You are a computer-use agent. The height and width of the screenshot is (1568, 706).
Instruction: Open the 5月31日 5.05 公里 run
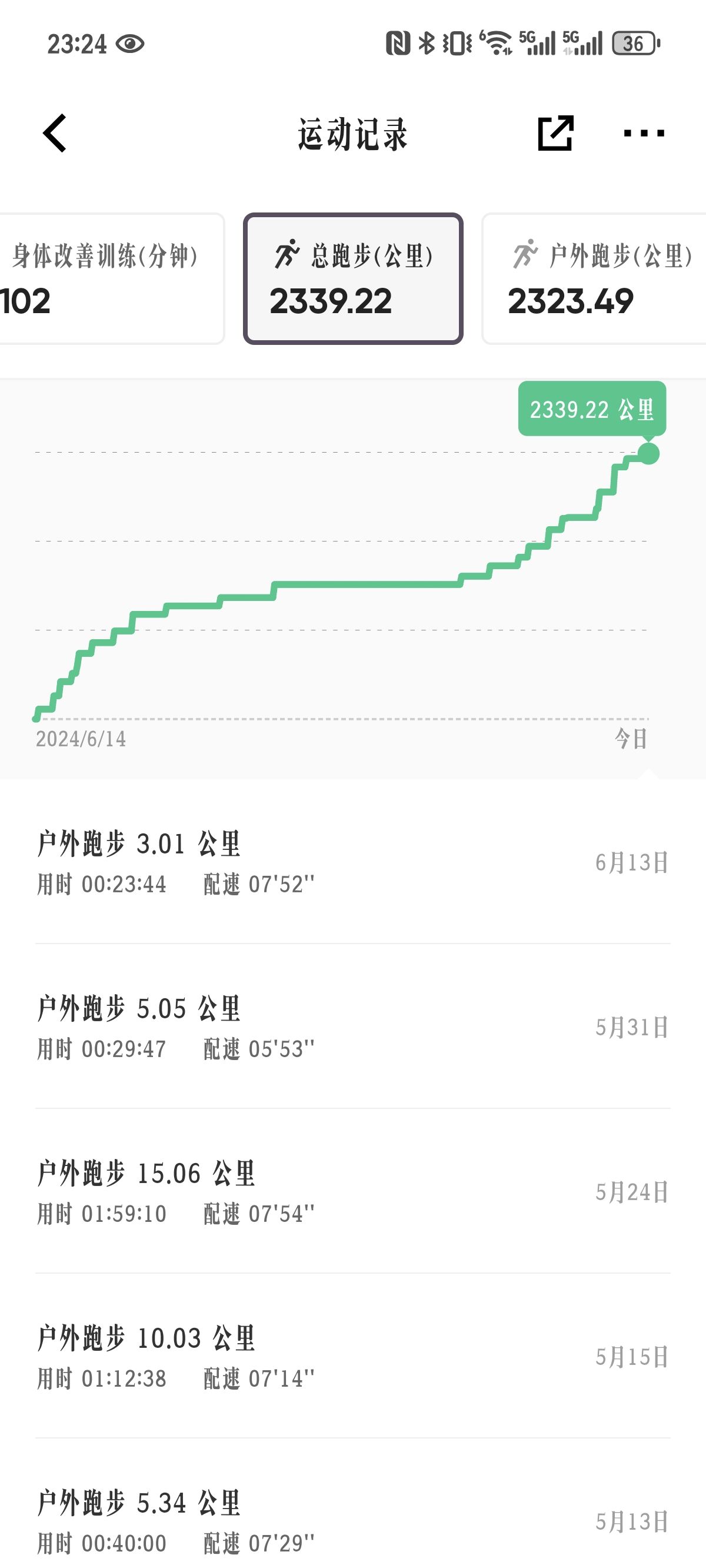tap(353, 1026)
